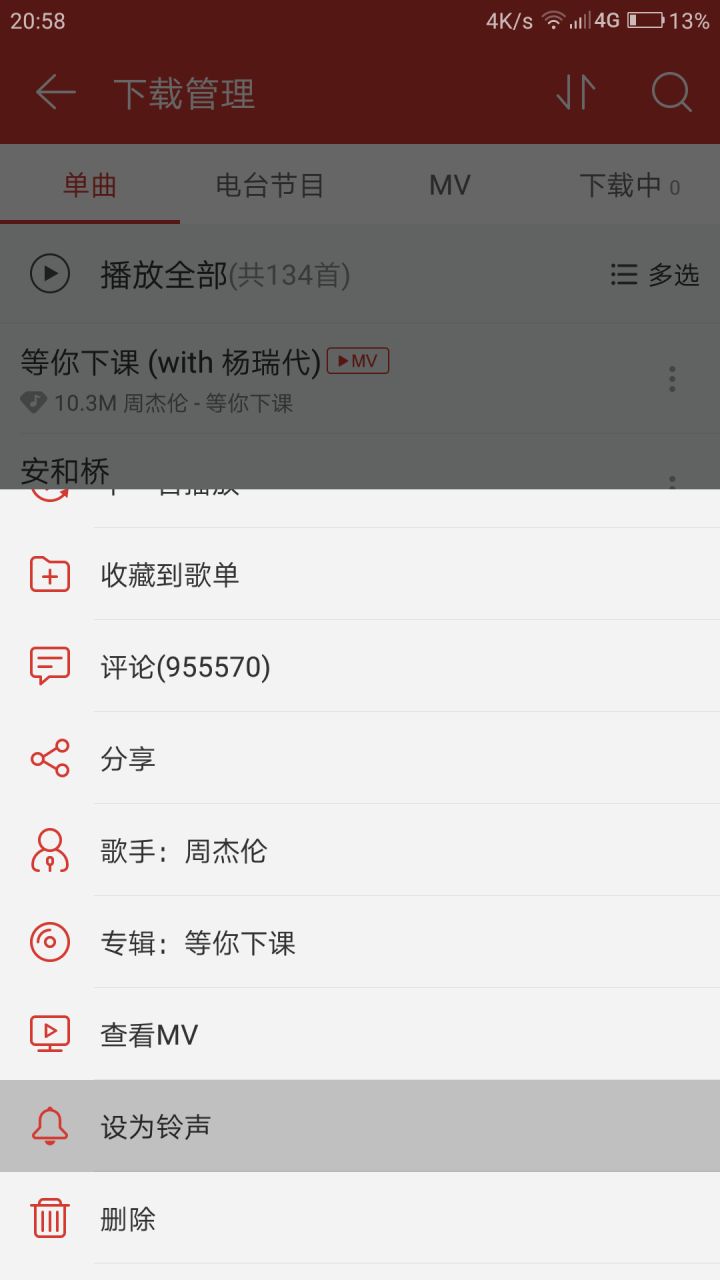Open the sort order icon
Screen dimensions: 720x1280
576,93
